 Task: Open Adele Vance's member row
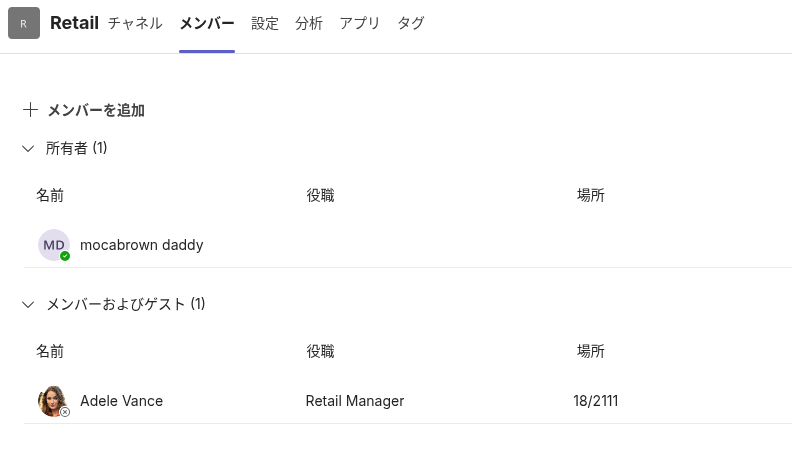[x=121, y=401]
